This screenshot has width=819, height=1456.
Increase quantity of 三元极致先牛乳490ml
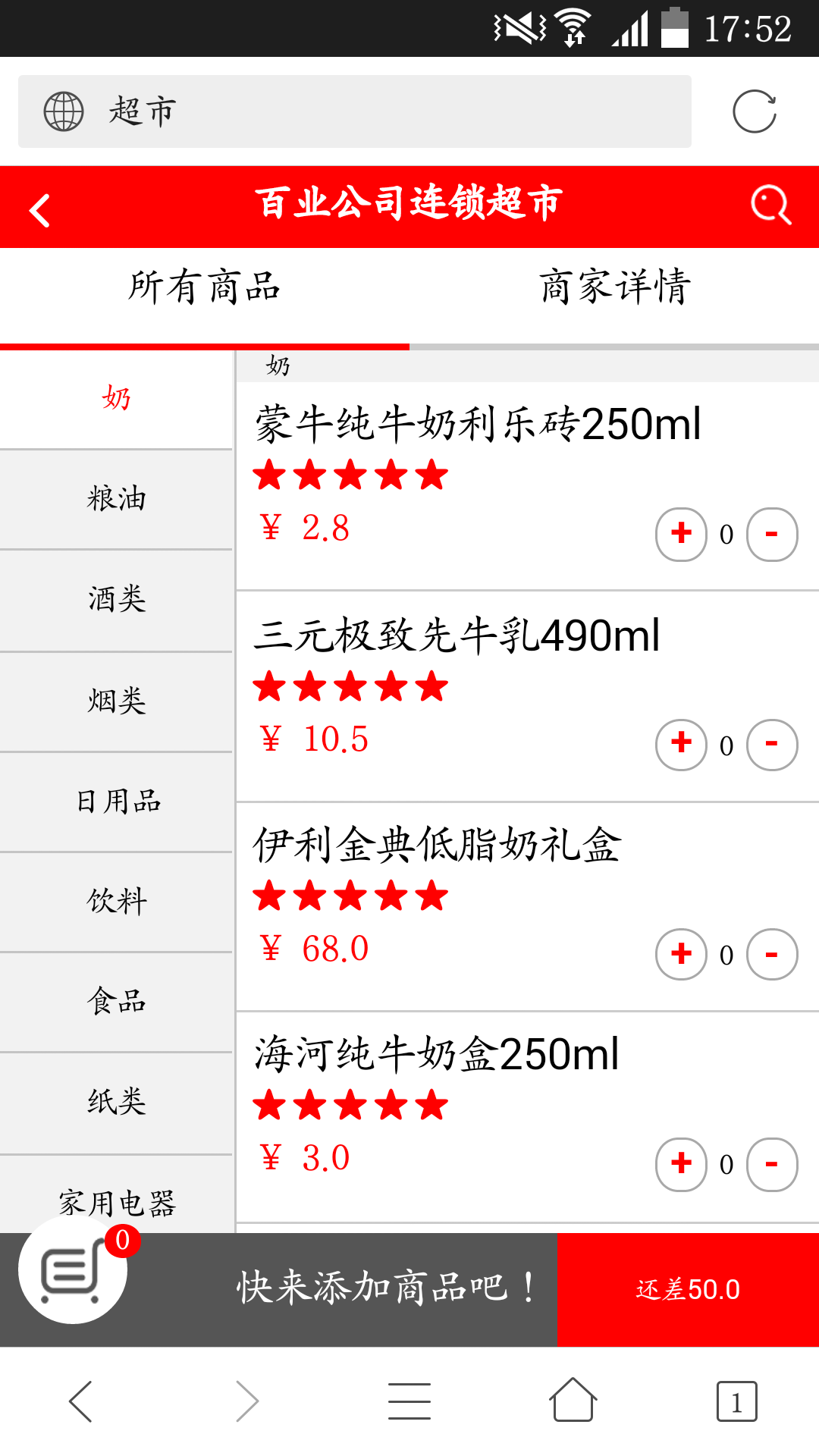(x=681, y=745)
